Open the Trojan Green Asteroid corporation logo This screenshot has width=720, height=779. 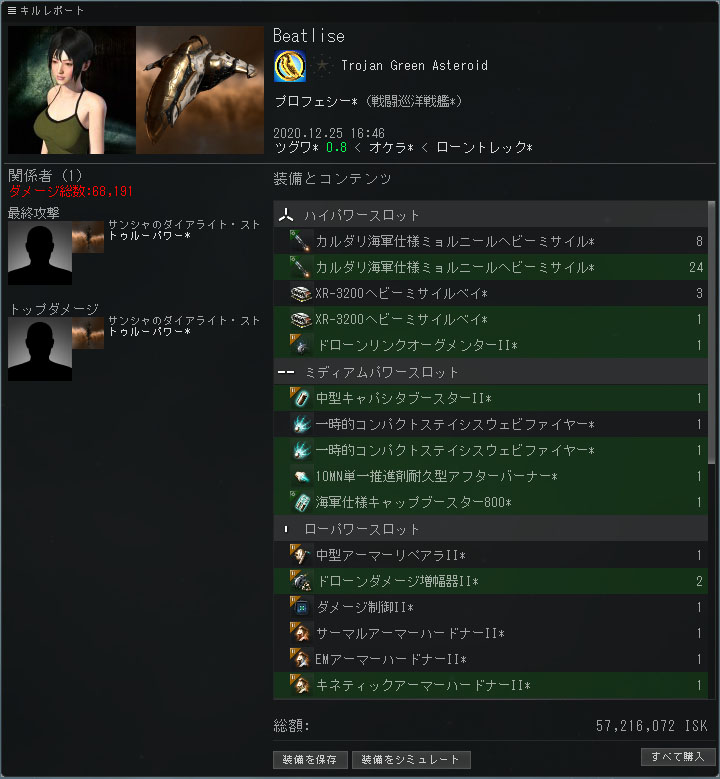pyautogui.click(x=290, y=66)
